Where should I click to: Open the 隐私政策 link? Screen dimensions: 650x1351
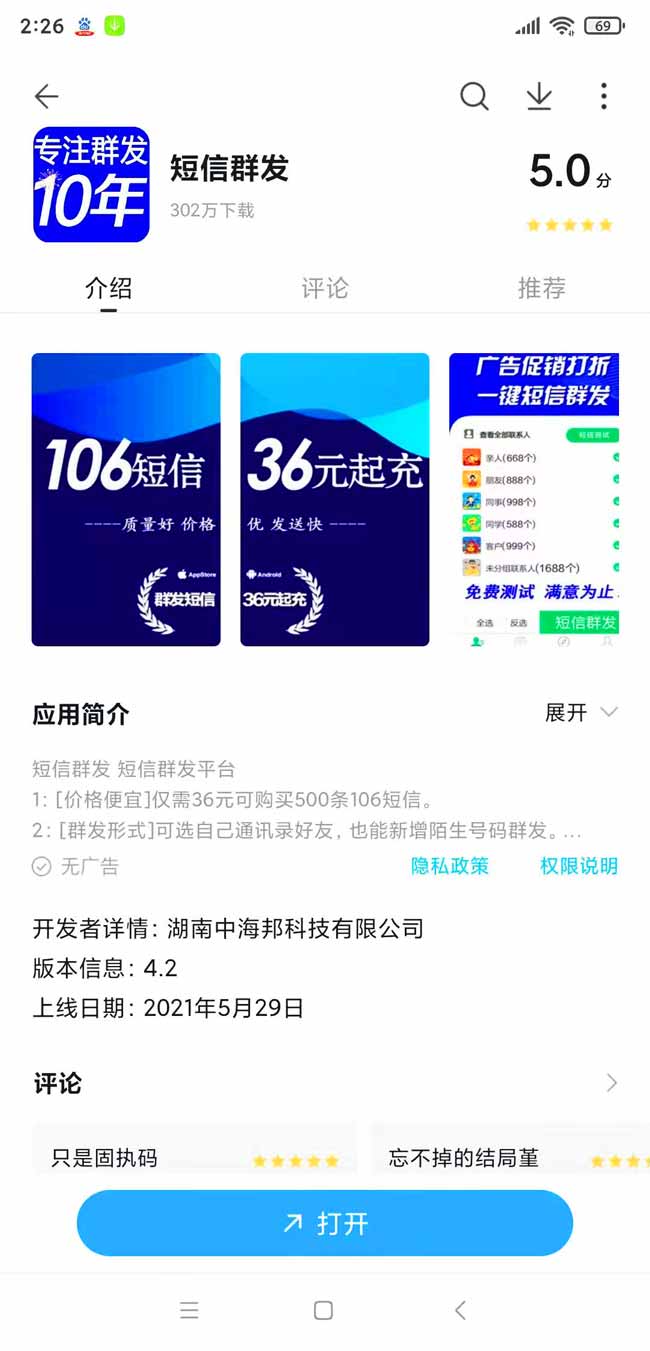pyautogui.click(x=450, y=866)
